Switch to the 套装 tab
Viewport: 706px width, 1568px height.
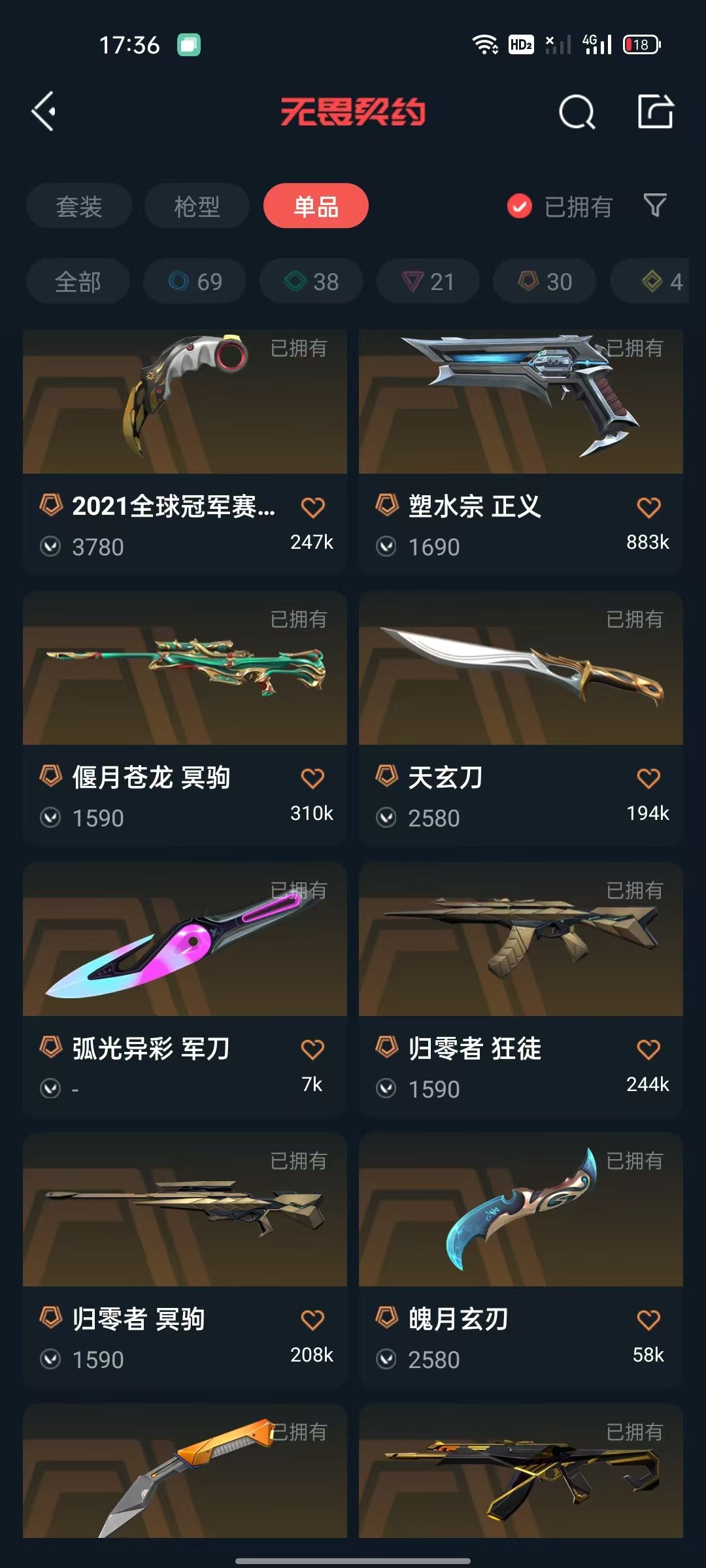79,206
